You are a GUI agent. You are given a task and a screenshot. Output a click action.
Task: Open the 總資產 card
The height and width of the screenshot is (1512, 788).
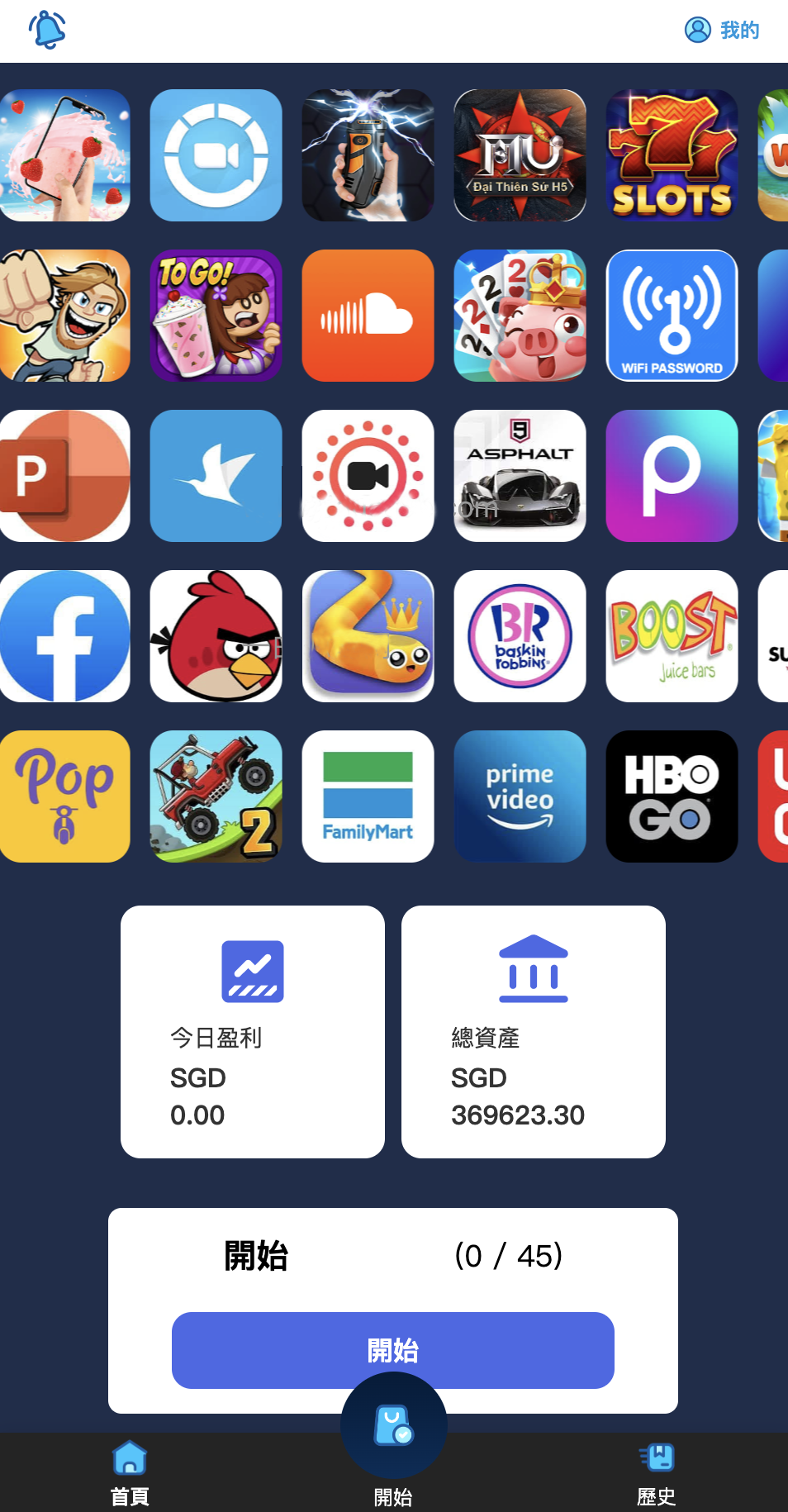[x=533, y=1031]
